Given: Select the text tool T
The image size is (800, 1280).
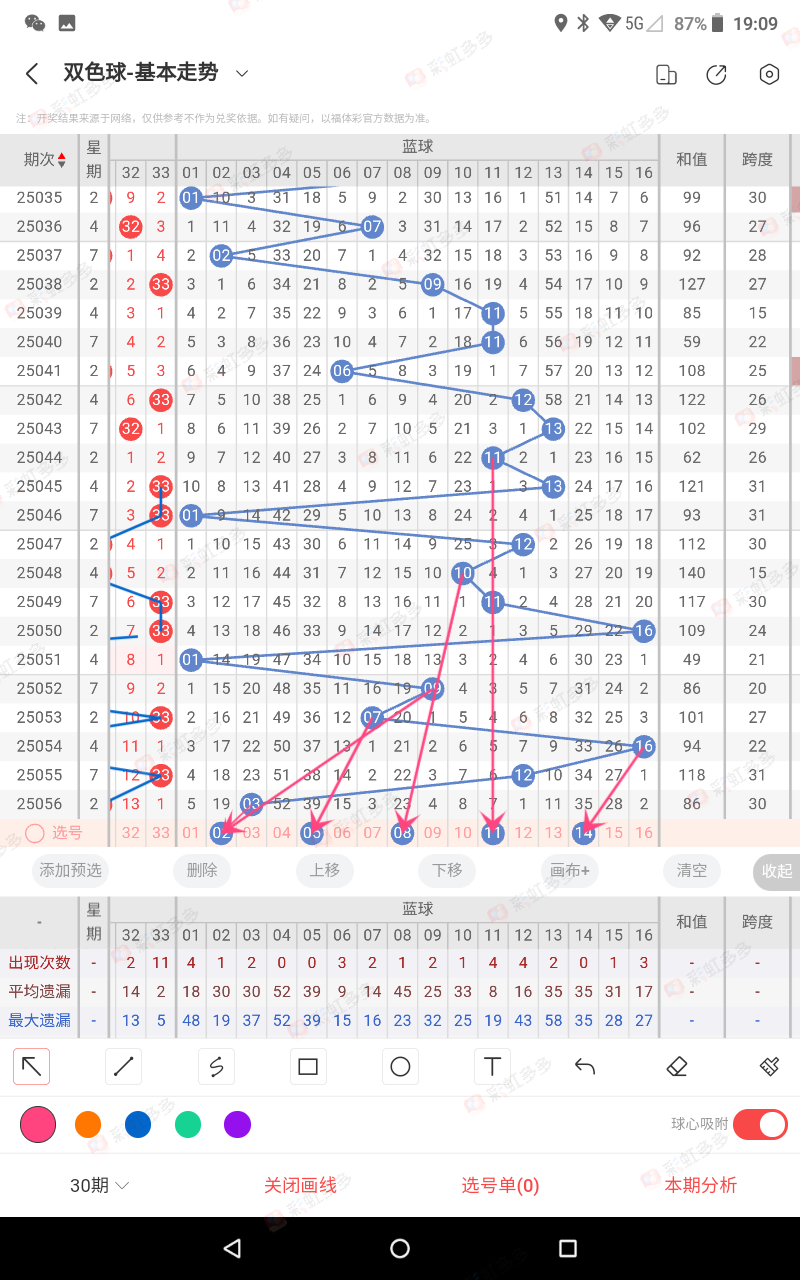Looking at the screenshot, I should pyautogui.click(x=492, y=1067).
